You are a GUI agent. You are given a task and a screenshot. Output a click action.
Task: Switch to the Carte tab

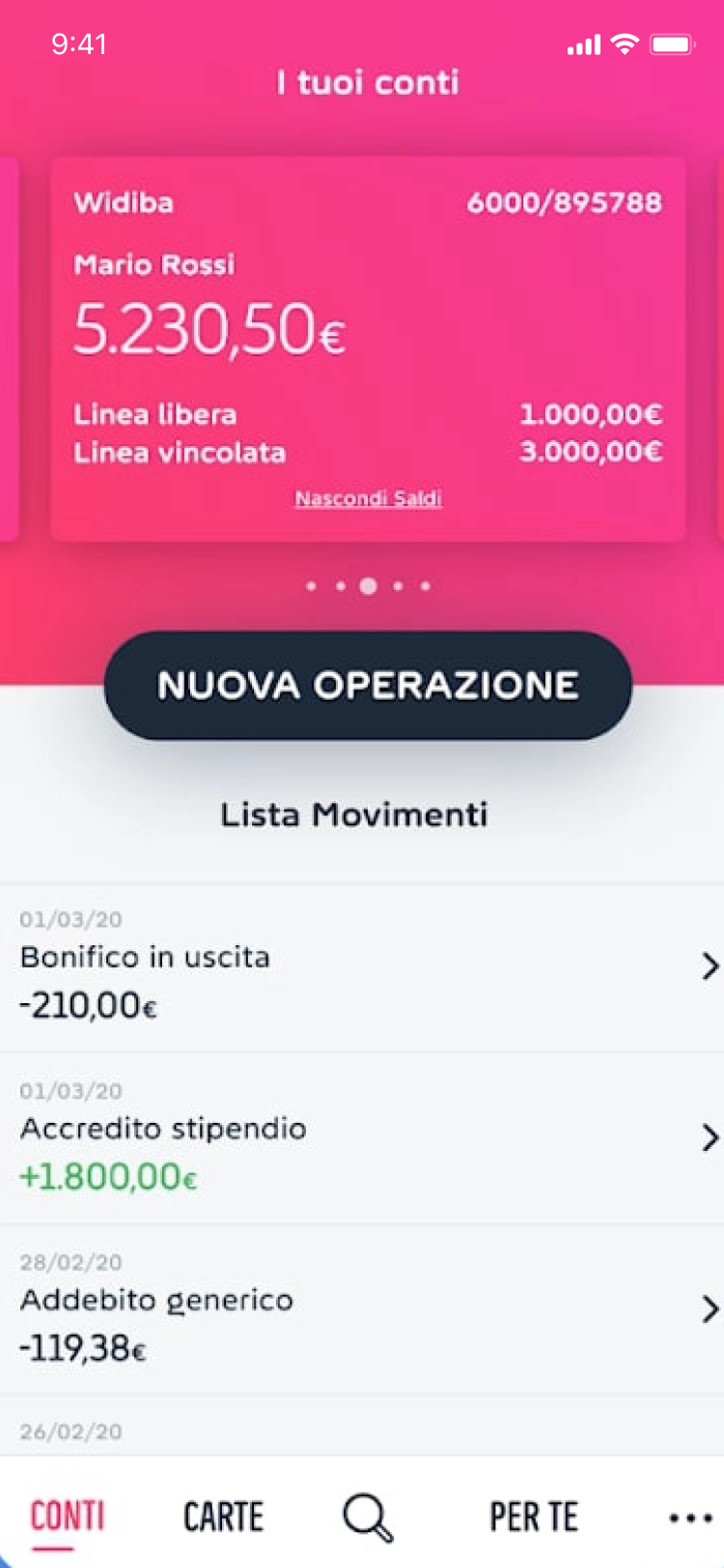point(223,1517)
